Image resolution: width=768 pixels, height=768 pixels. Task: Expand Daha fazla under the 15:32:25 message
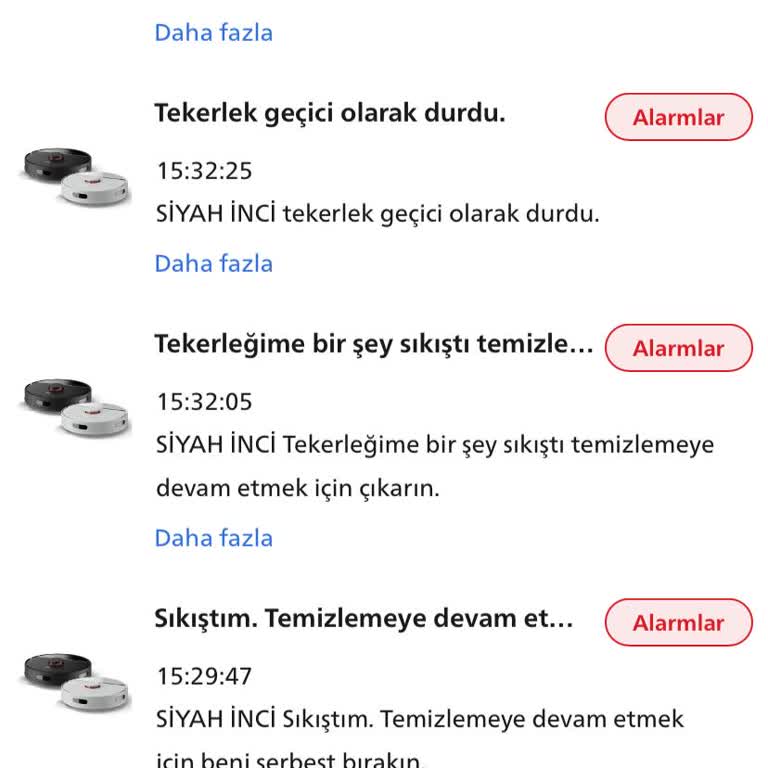[213, 264]
